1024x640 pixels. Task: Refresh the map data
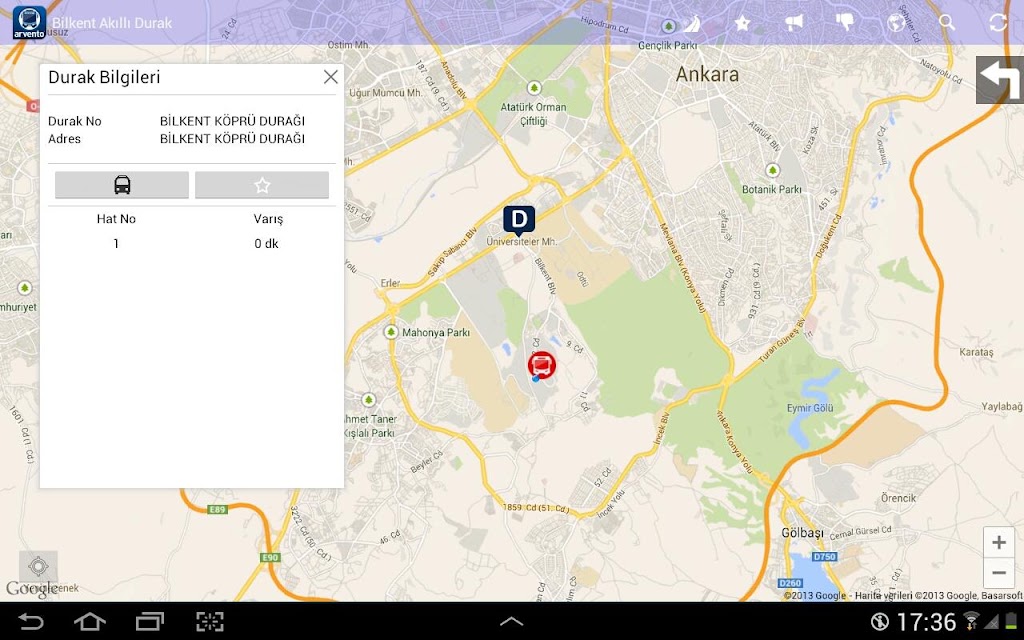(x=999, y=23)
